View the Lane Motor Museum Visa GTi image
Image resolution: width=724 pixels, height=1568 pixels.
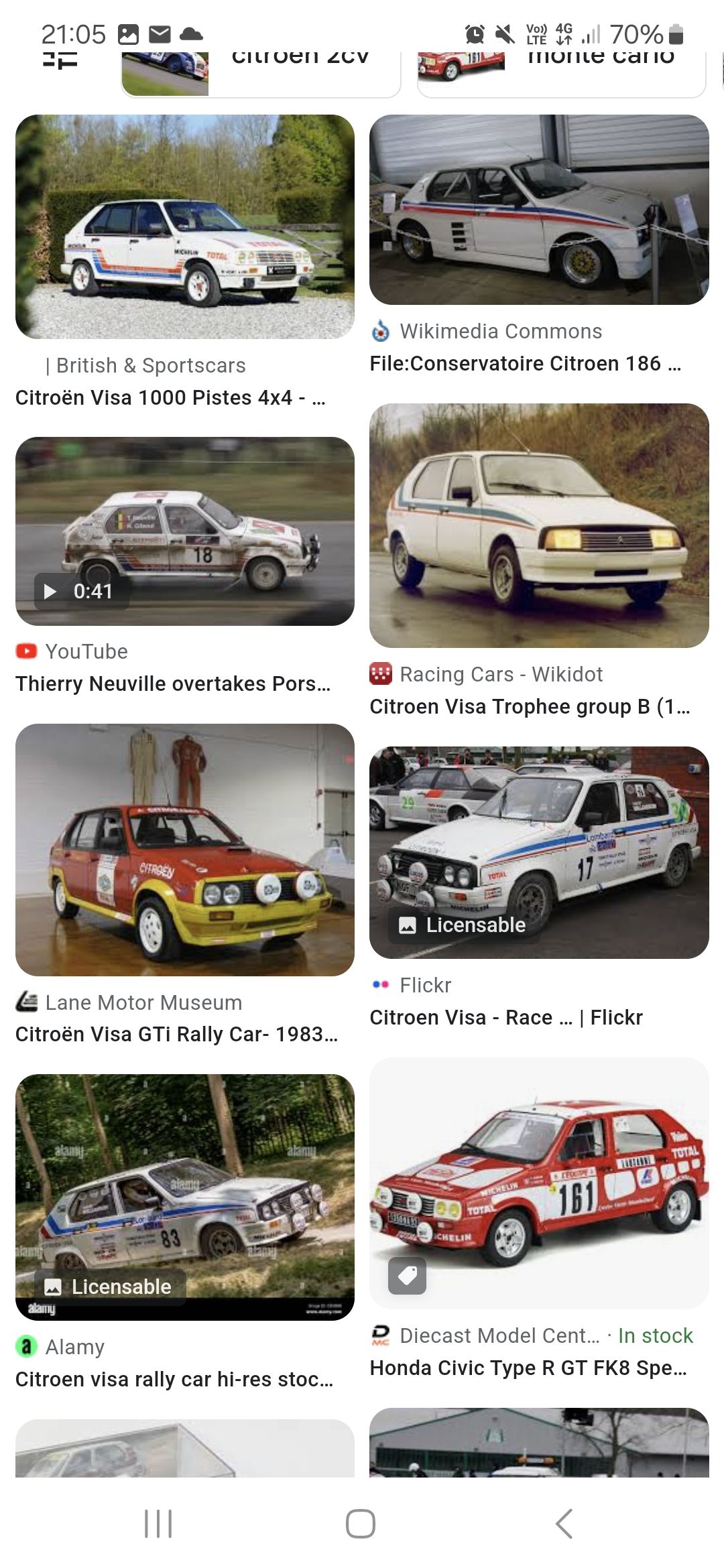point(184,850)
